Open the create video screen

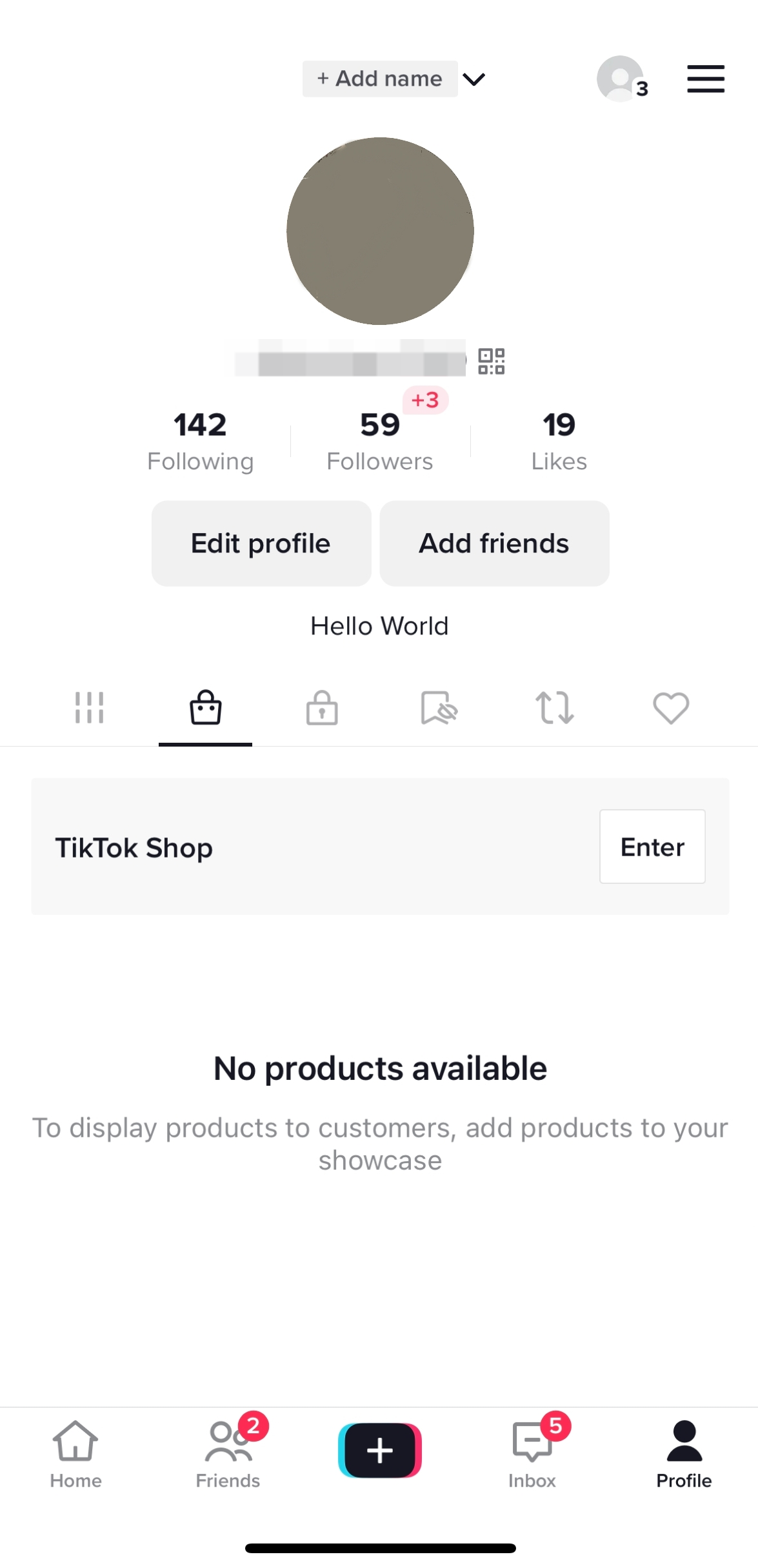[x=379, y=1449]
